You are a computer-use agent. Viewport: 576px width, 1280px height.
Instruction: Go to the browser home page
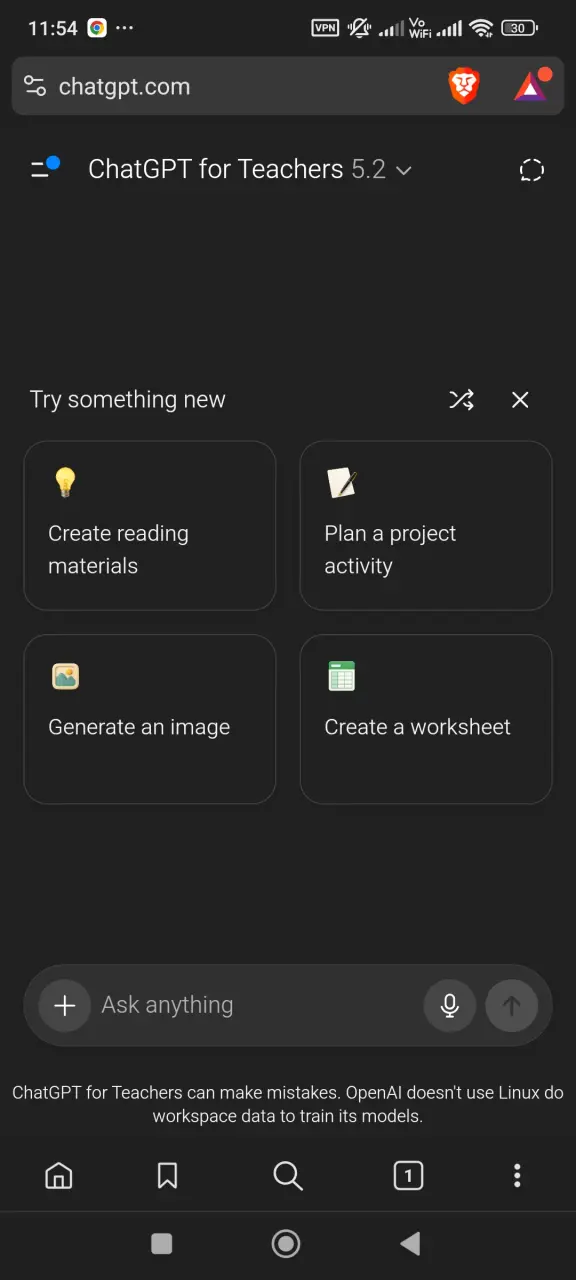(x=59, y=1176)
